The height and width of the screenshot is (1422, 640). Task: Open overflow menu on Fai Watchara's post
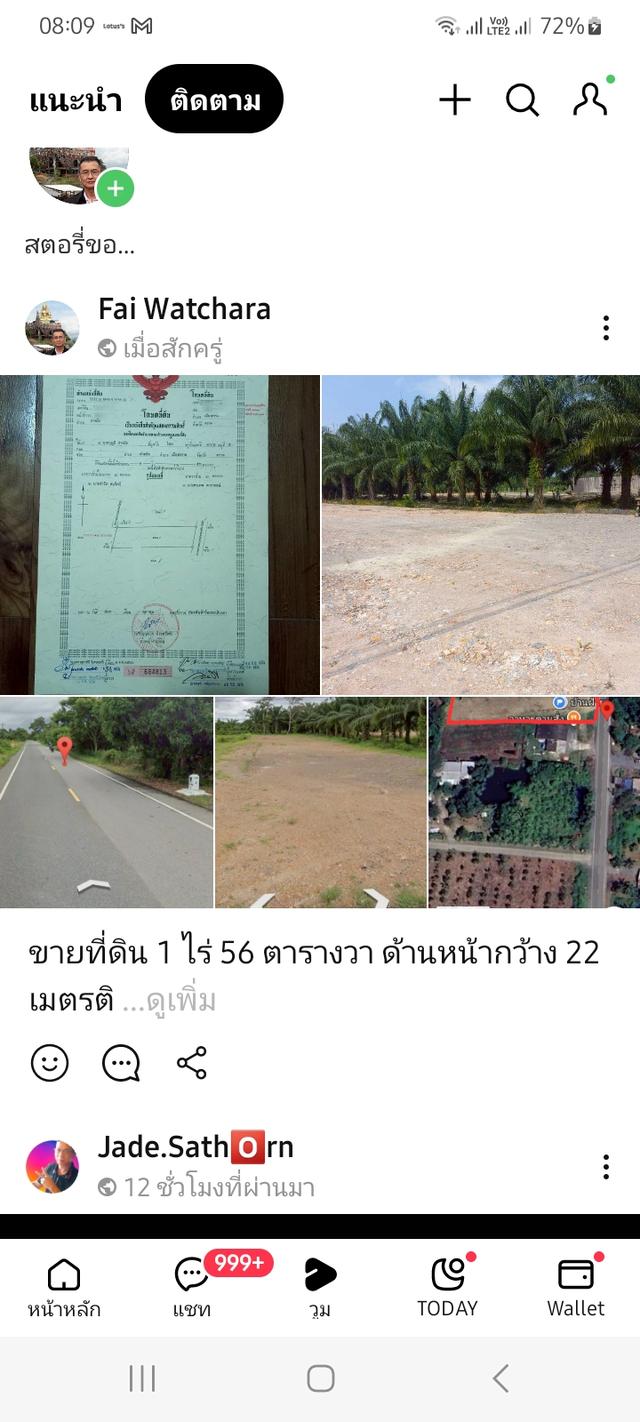(x=606, y=328)
